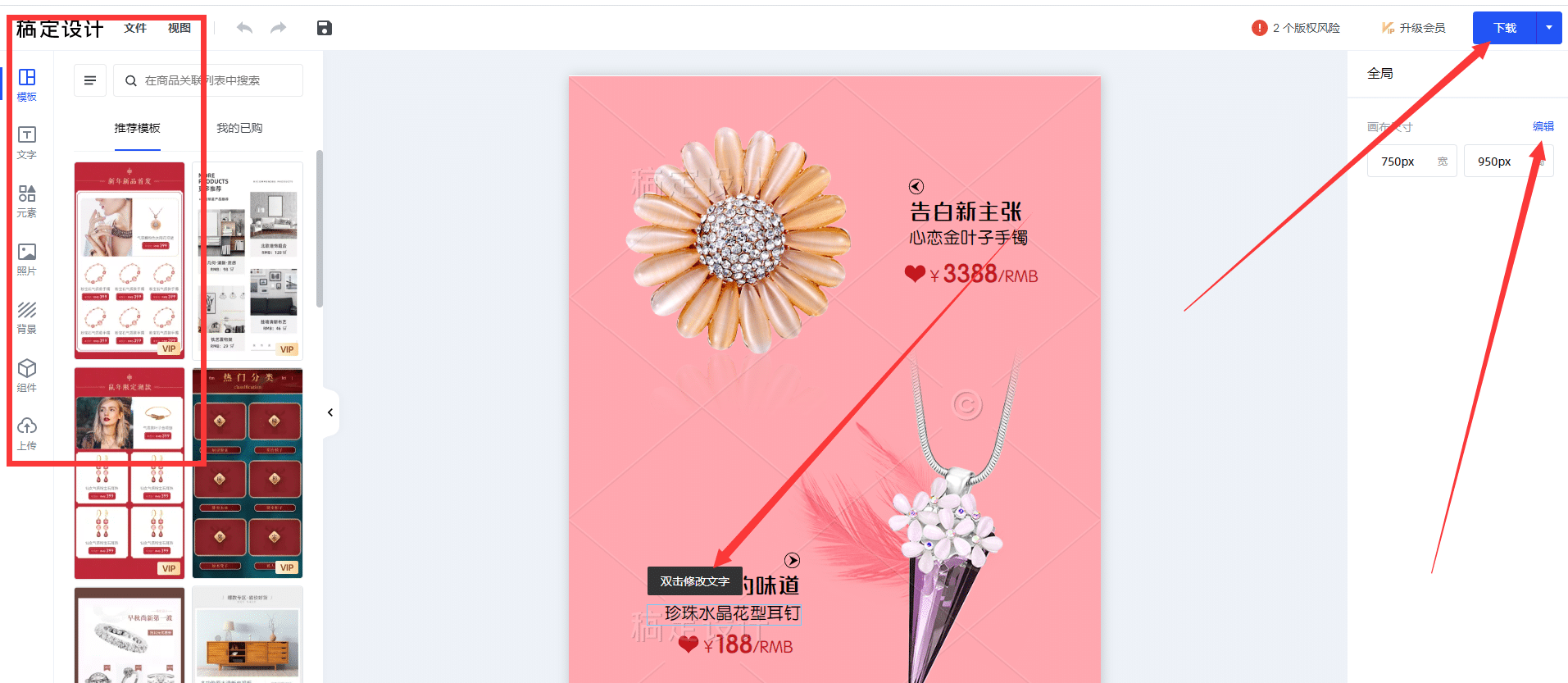The image size is (1568, 683).
Task: Open the 上传 upload tab
Action: (27, 434)
